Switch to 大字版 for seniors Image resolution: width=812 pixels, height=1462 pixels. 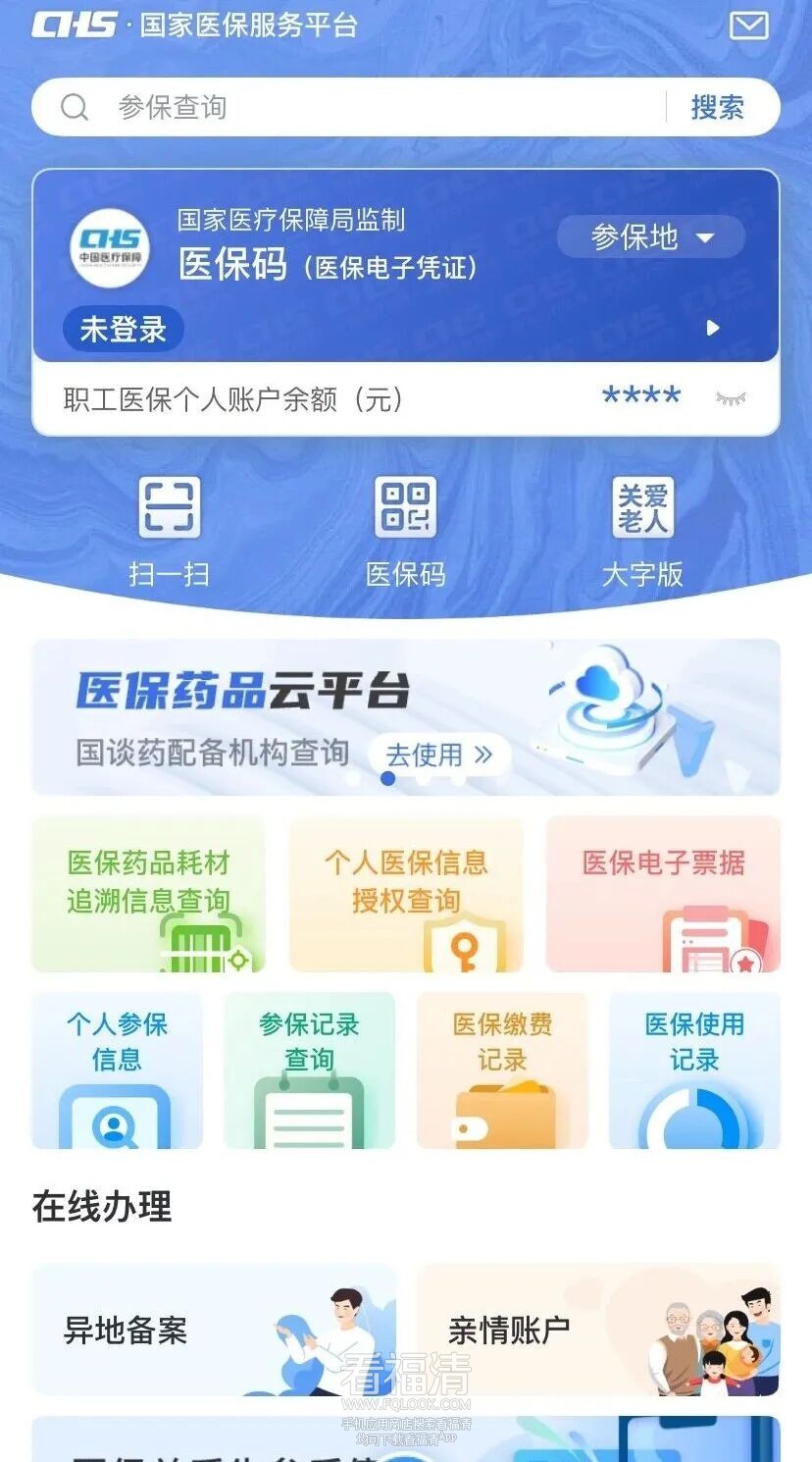[642, 530]
